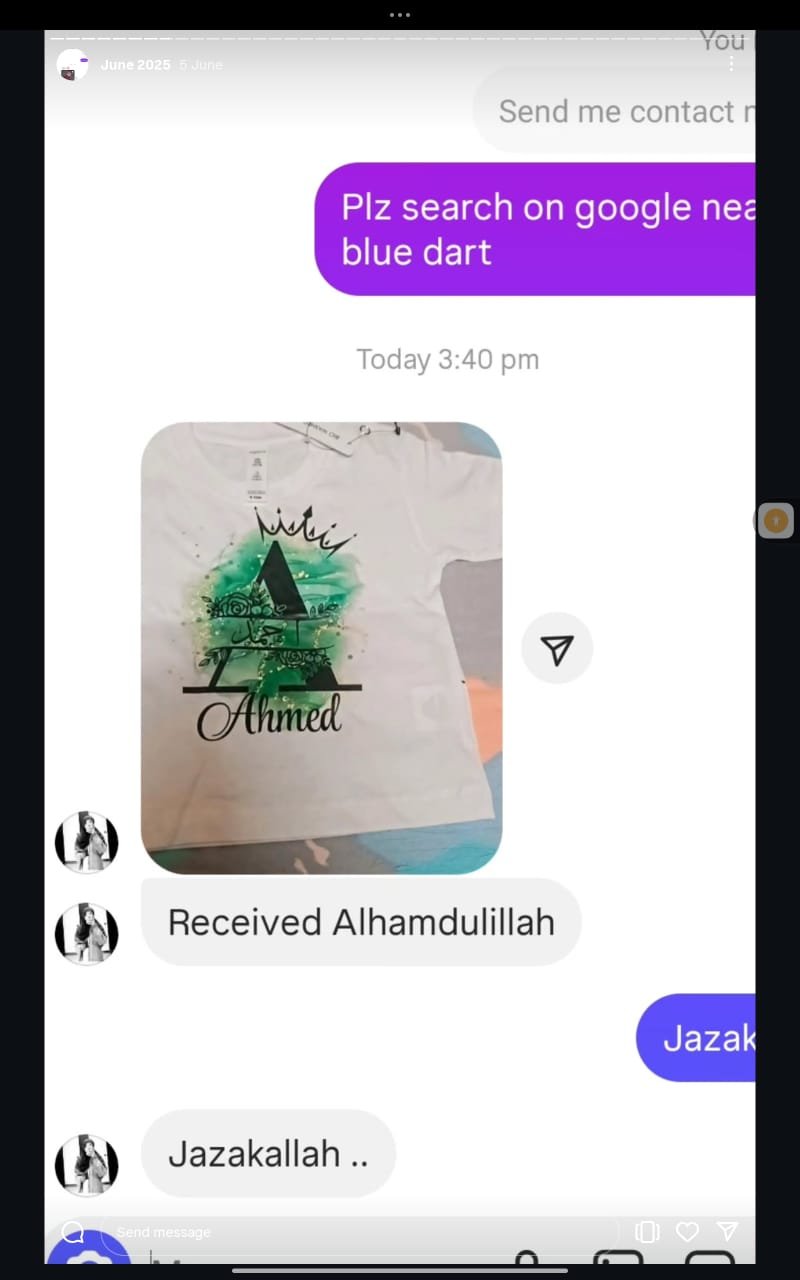Viewport: 800px width, 1280px height.
Task: Open the floating orange widget button
Action: 775,520
